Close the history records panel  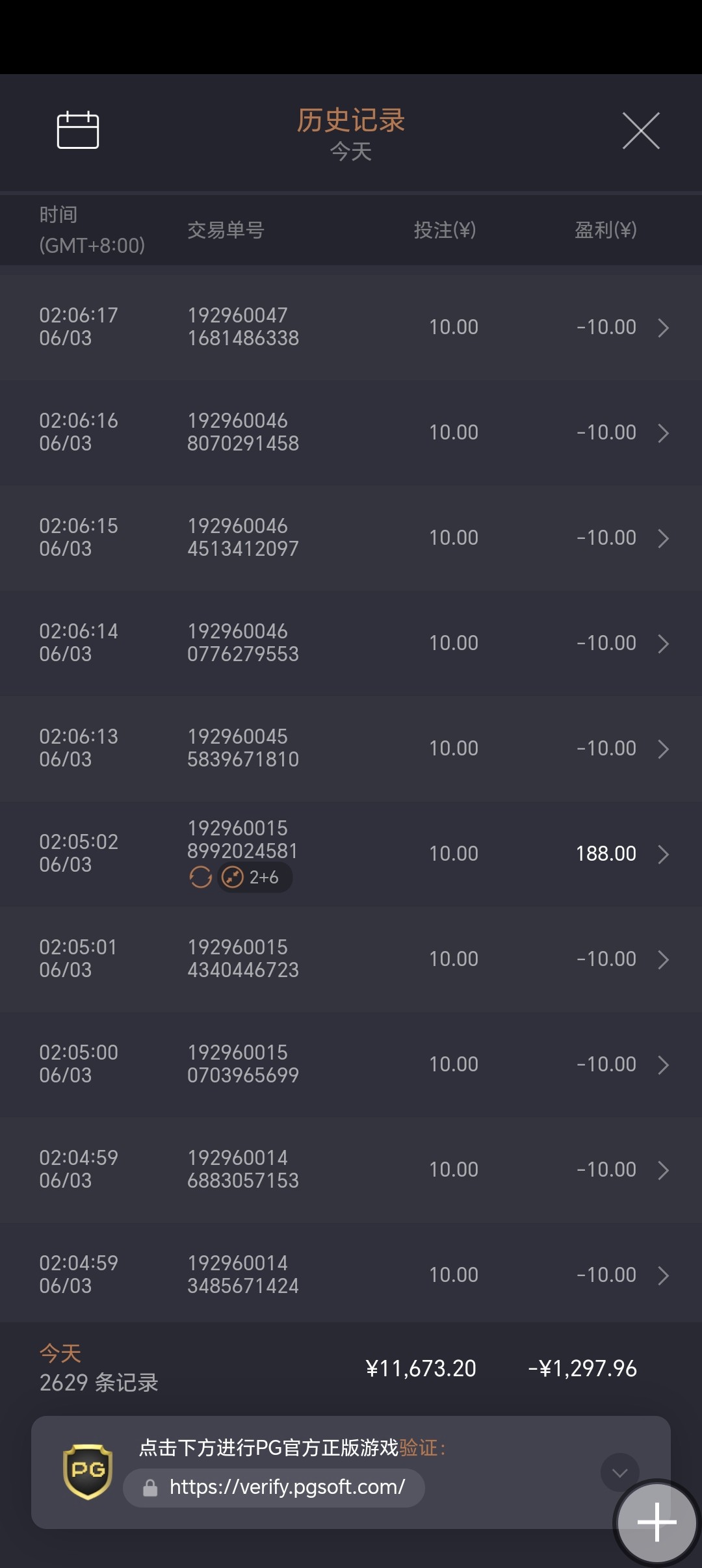[x=641, y=131]
